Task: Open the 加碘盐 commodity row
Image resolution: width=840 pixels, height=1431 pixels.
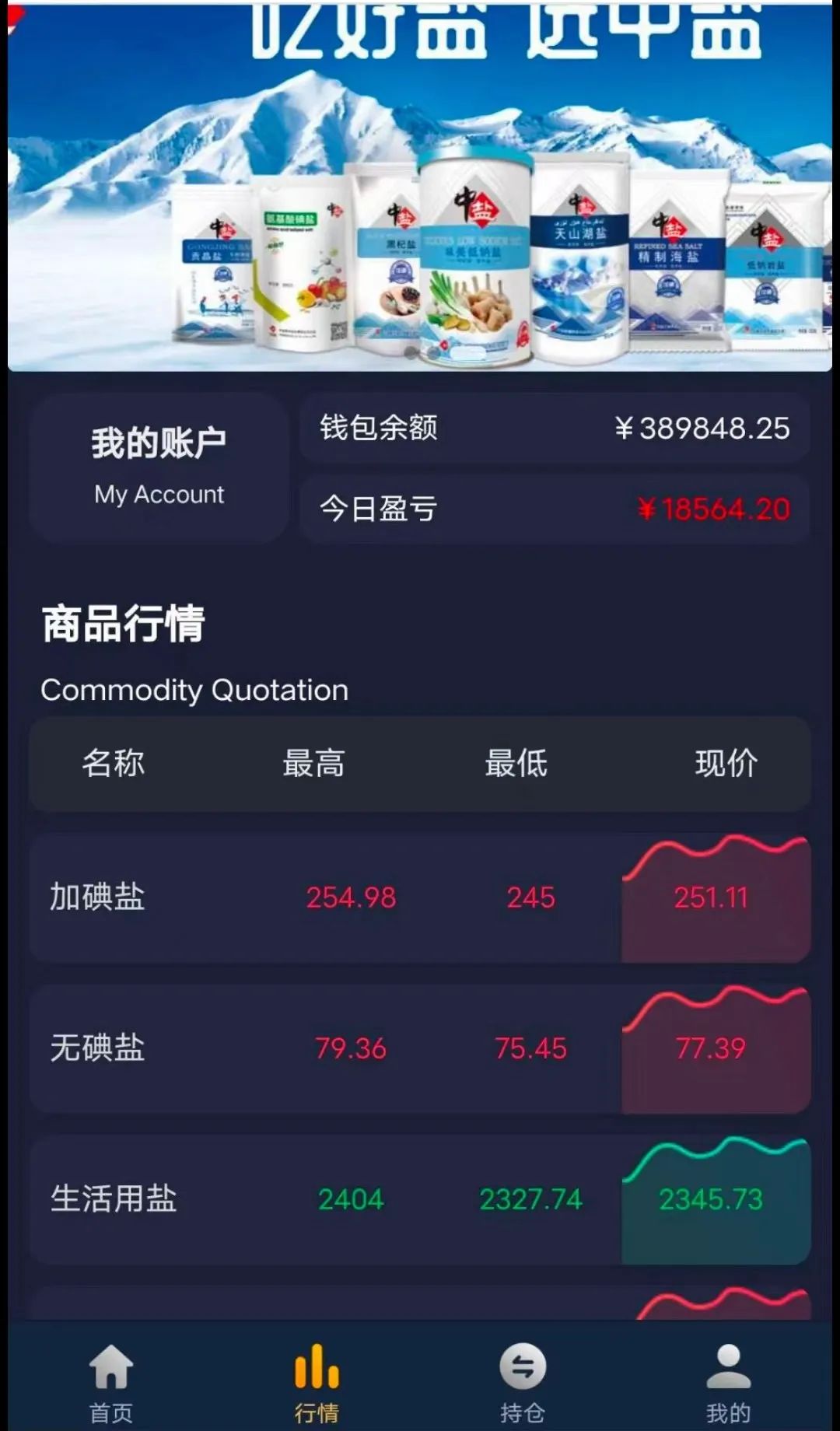Action: tap(420, 897)
